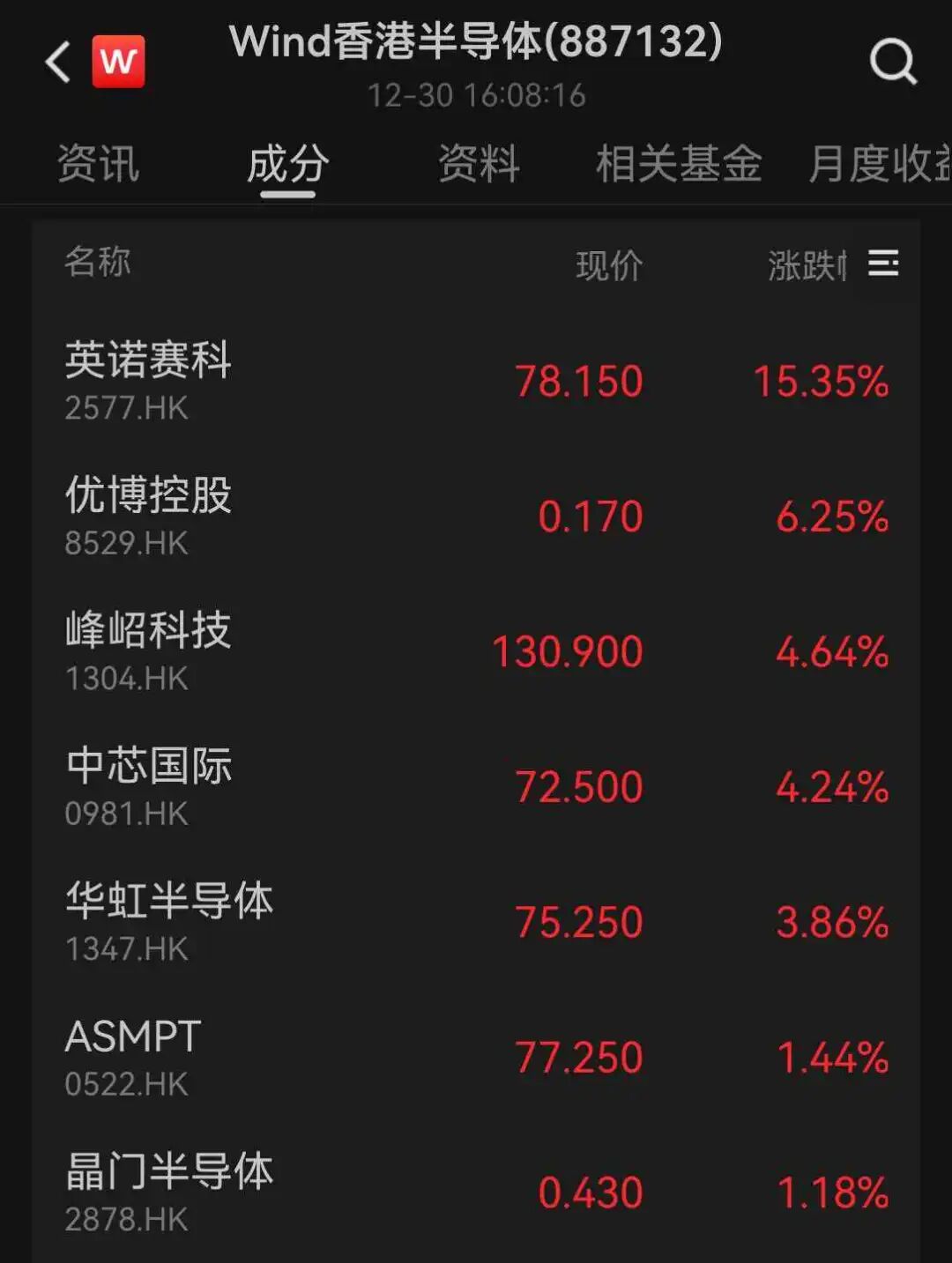This screenshot has height=1263, width=952.
Task: Open the 相关基金 tab
Action: pyautogui.click(x=678, y=165)
